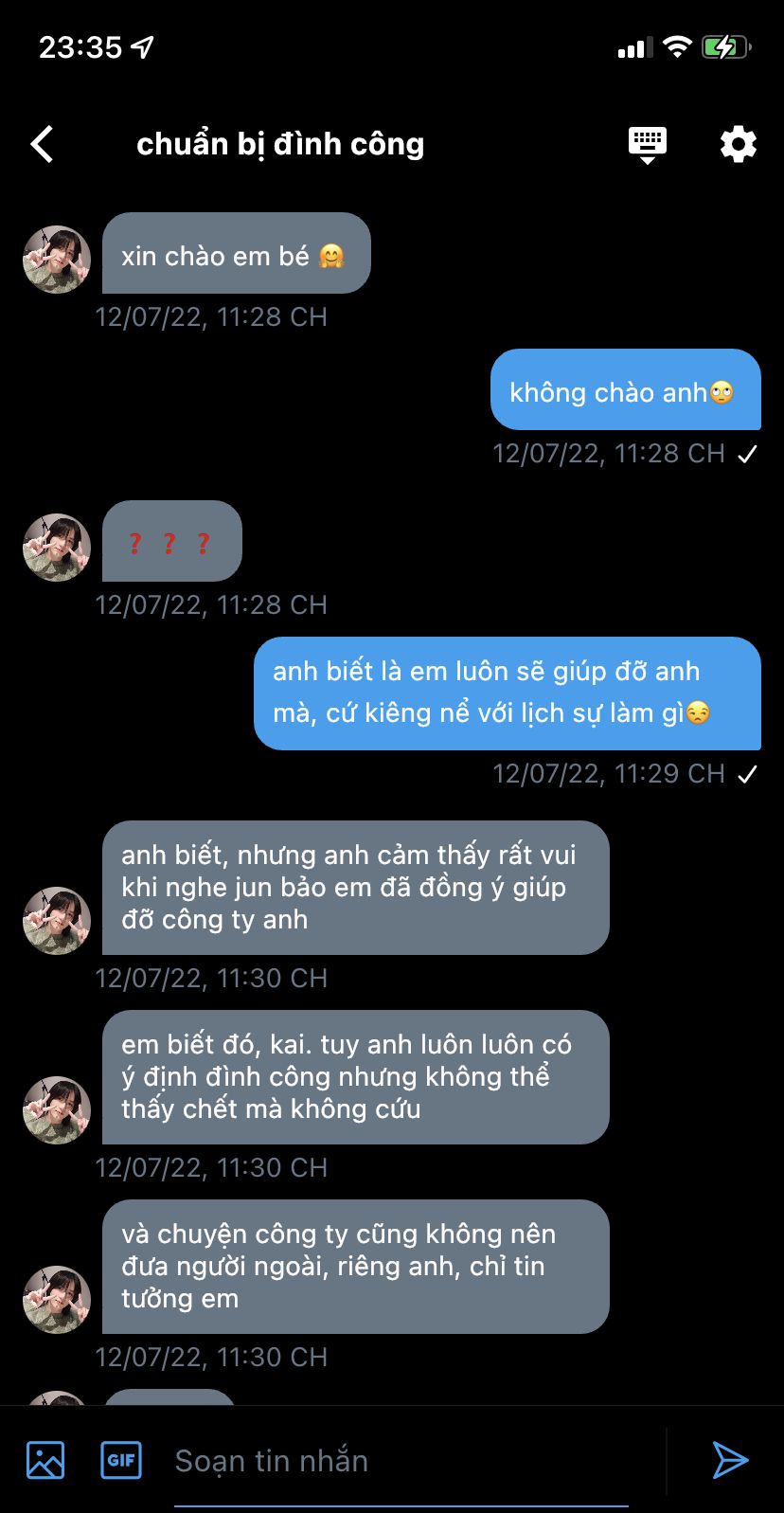784x1513 pixels.
Task: Tap avatar beside 'xin chào em bé' message
Action: tap(57, 260)
